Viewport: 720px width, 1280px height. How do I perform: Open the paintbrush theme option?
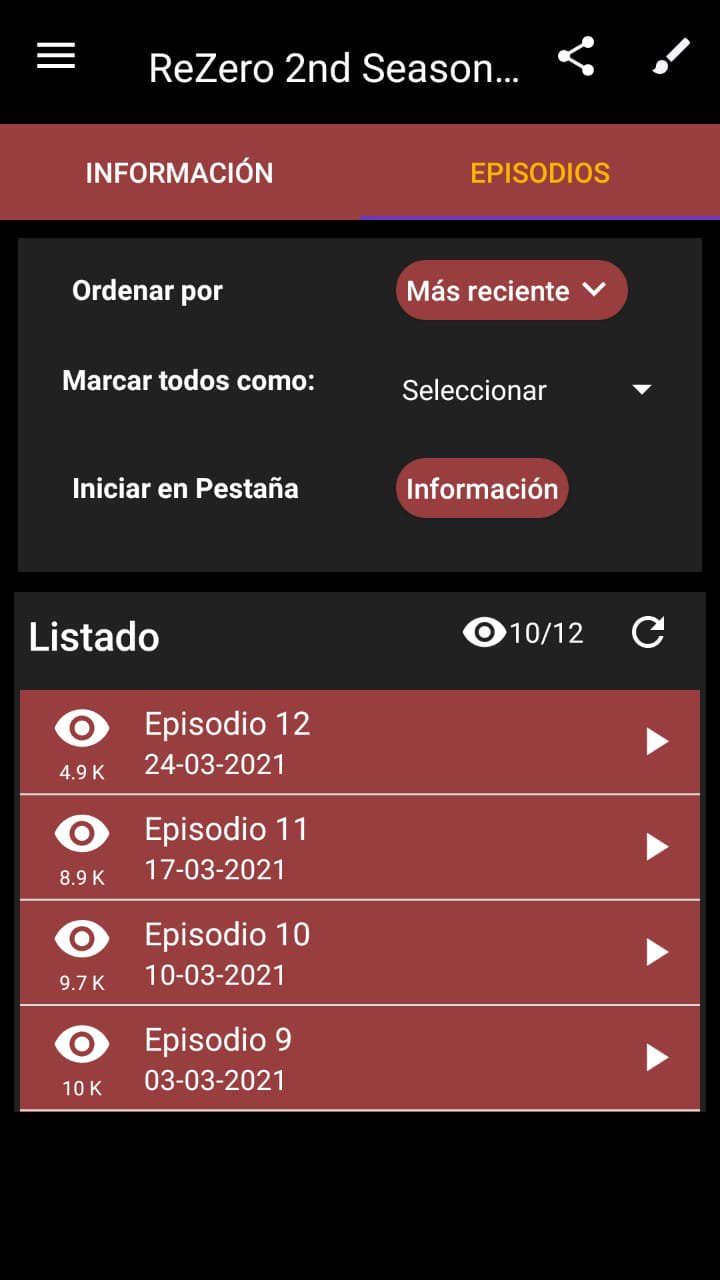(x=671, y=57)
